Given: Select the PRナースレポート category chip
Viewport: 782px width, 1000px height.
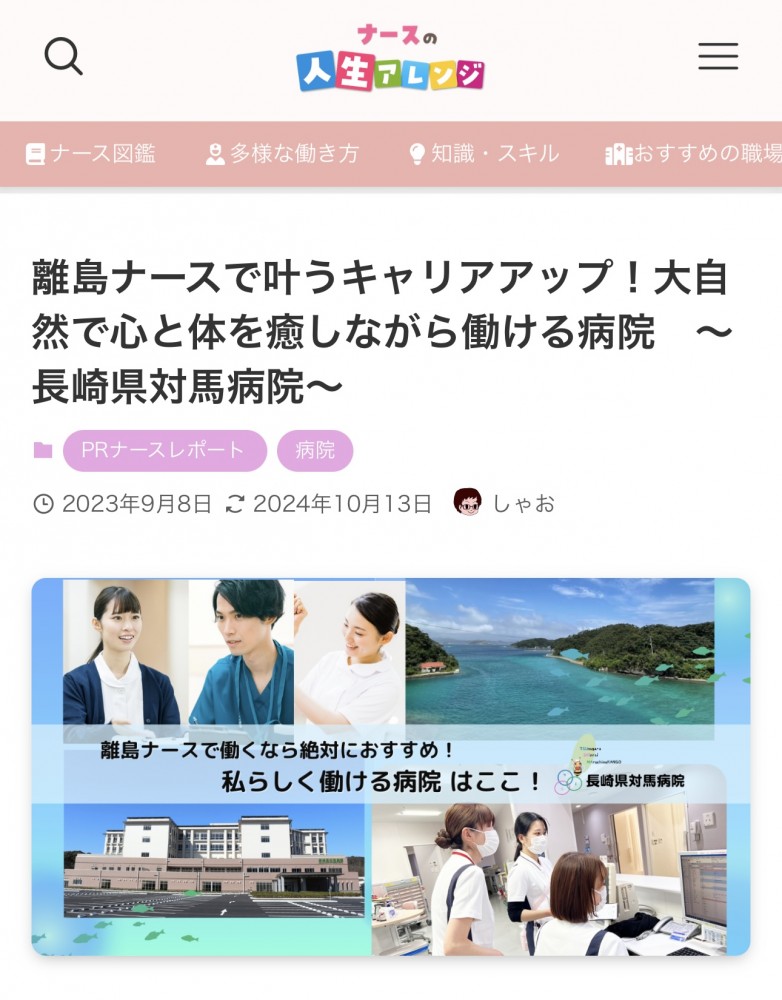Looking at the screenshot, I should coord(164,450).
